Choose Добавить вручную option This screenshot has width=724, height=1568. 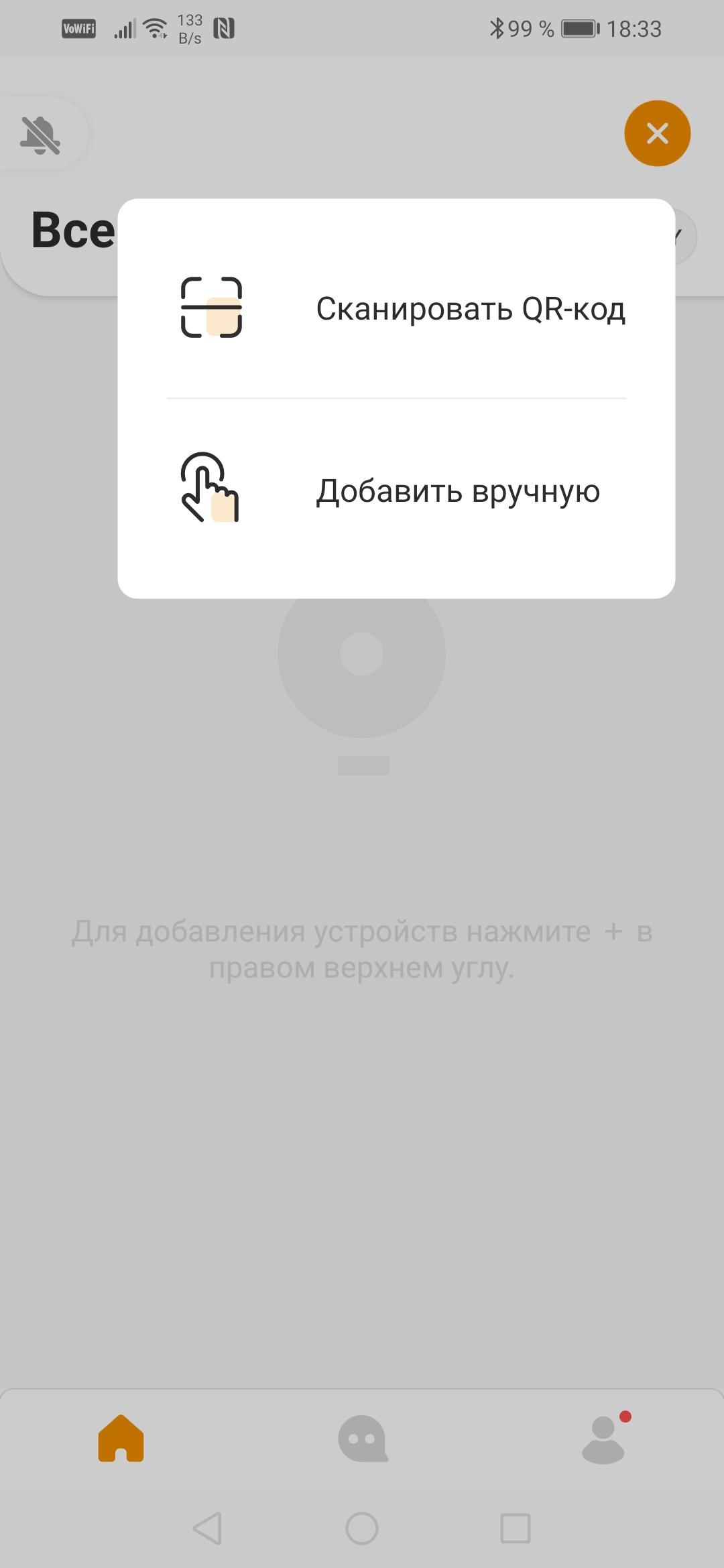402,491
